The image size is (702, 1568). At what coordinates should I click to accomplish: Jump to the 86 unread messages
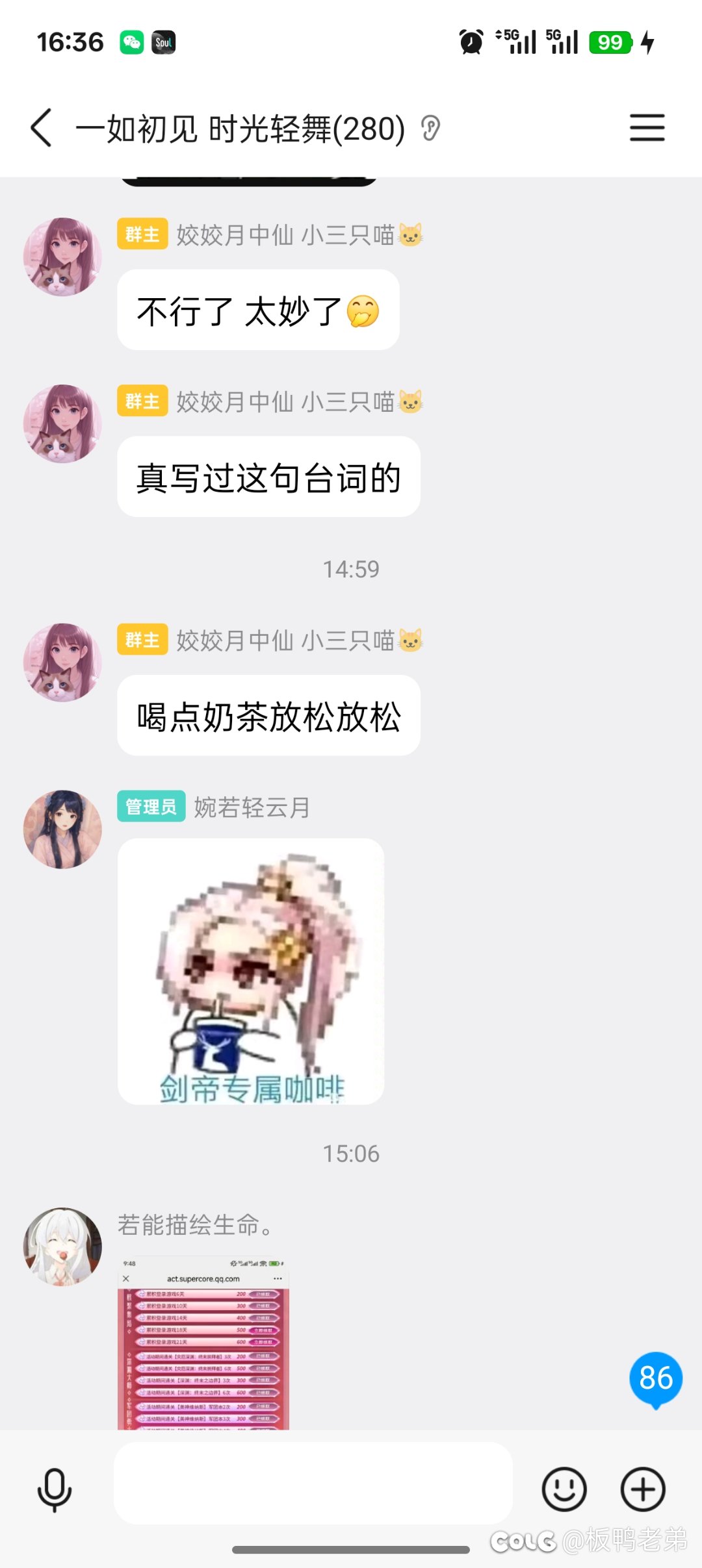click(x=655, y=1378)
